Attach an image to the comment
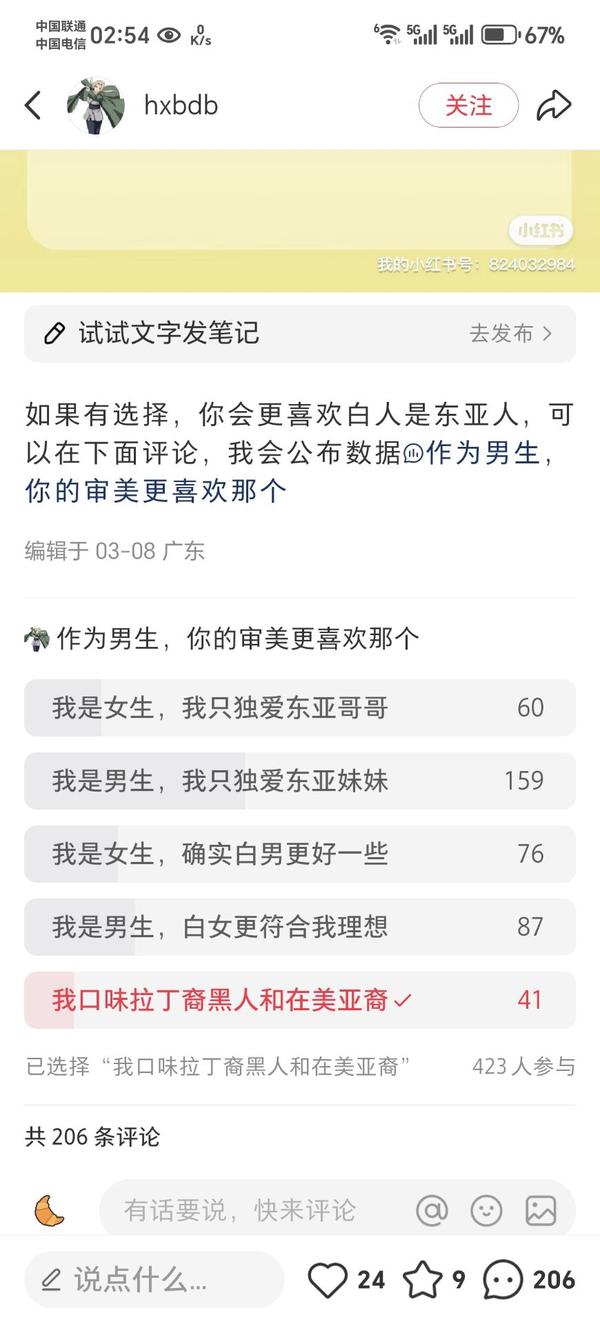This screenshot has width=600, height=1324. pos(540,1211)
